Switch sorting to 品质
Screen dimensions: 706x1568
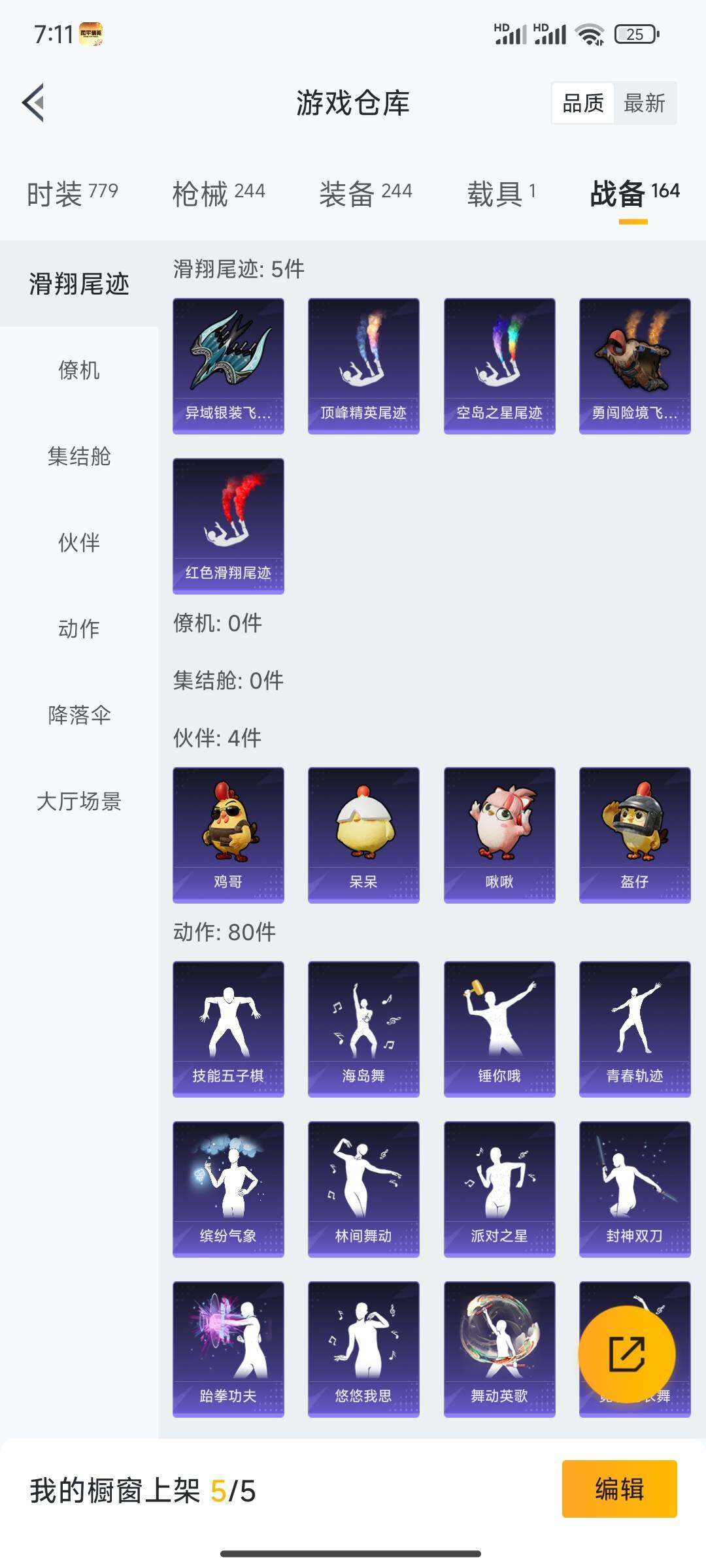click(x=584, y=103)
